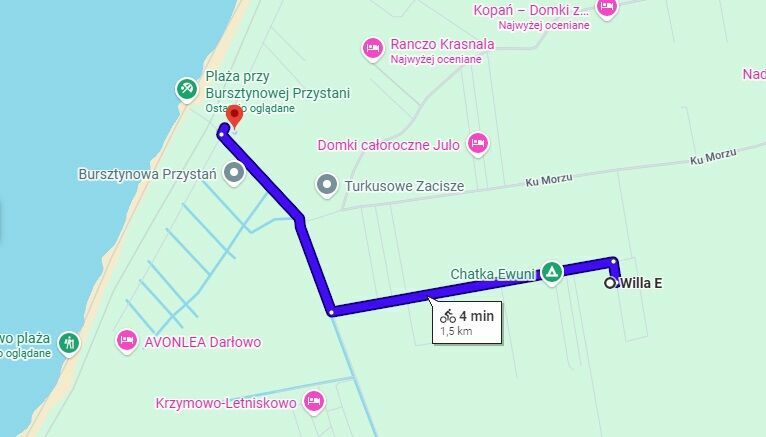Tap the restaurant marker by the beach

coord(68,341)
